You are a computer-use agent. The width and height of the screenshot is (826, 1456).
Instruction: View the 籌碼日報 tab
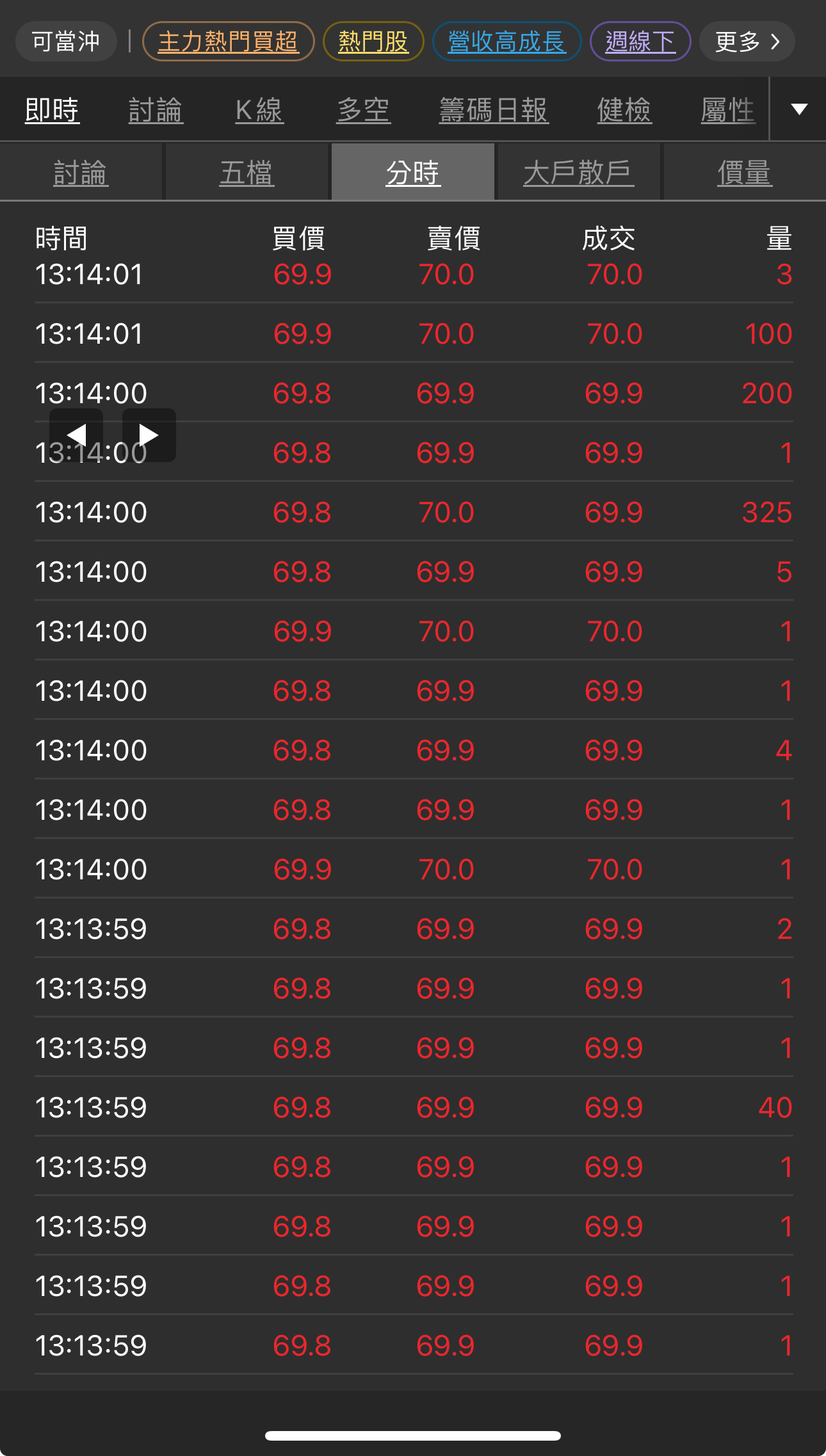pyautogui.click(x=494, y=110)
